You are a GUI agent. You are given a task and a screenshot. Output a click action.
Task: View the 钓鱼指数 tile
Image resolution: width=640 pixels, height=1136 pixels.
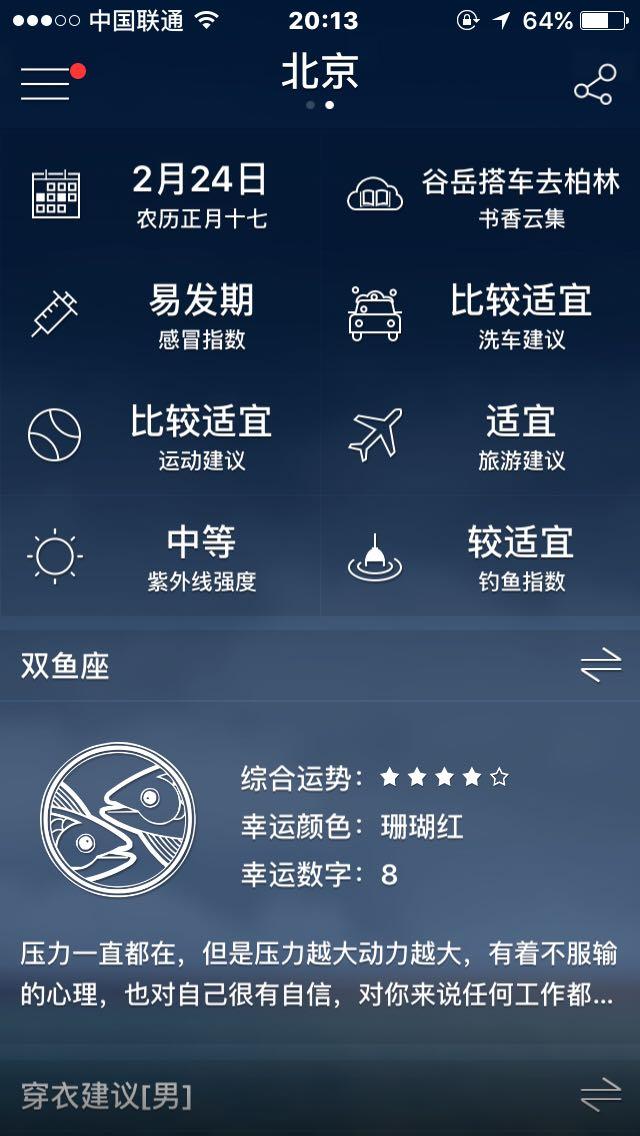pos(481,557)
